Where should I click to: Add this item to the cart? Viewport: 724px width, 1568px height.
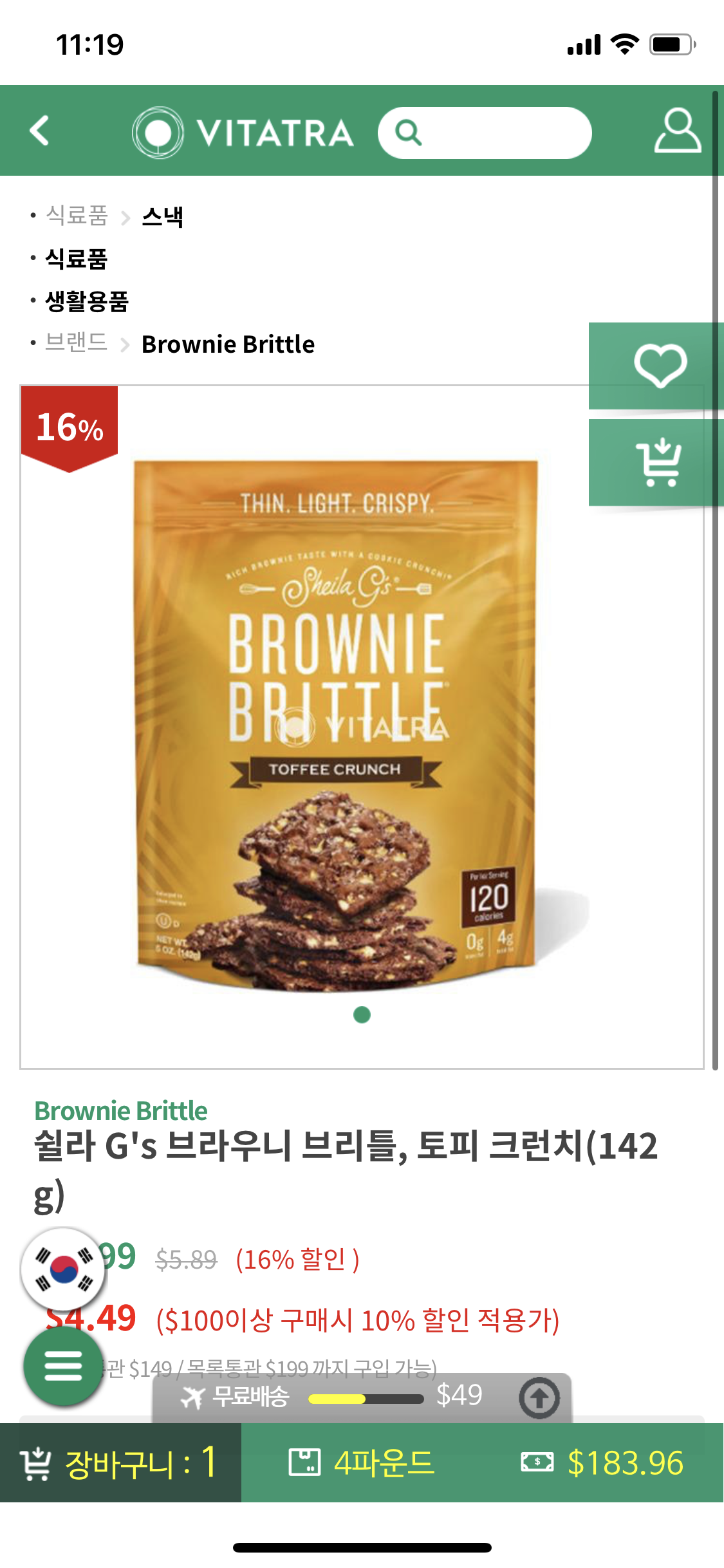(x=659, y=462)
